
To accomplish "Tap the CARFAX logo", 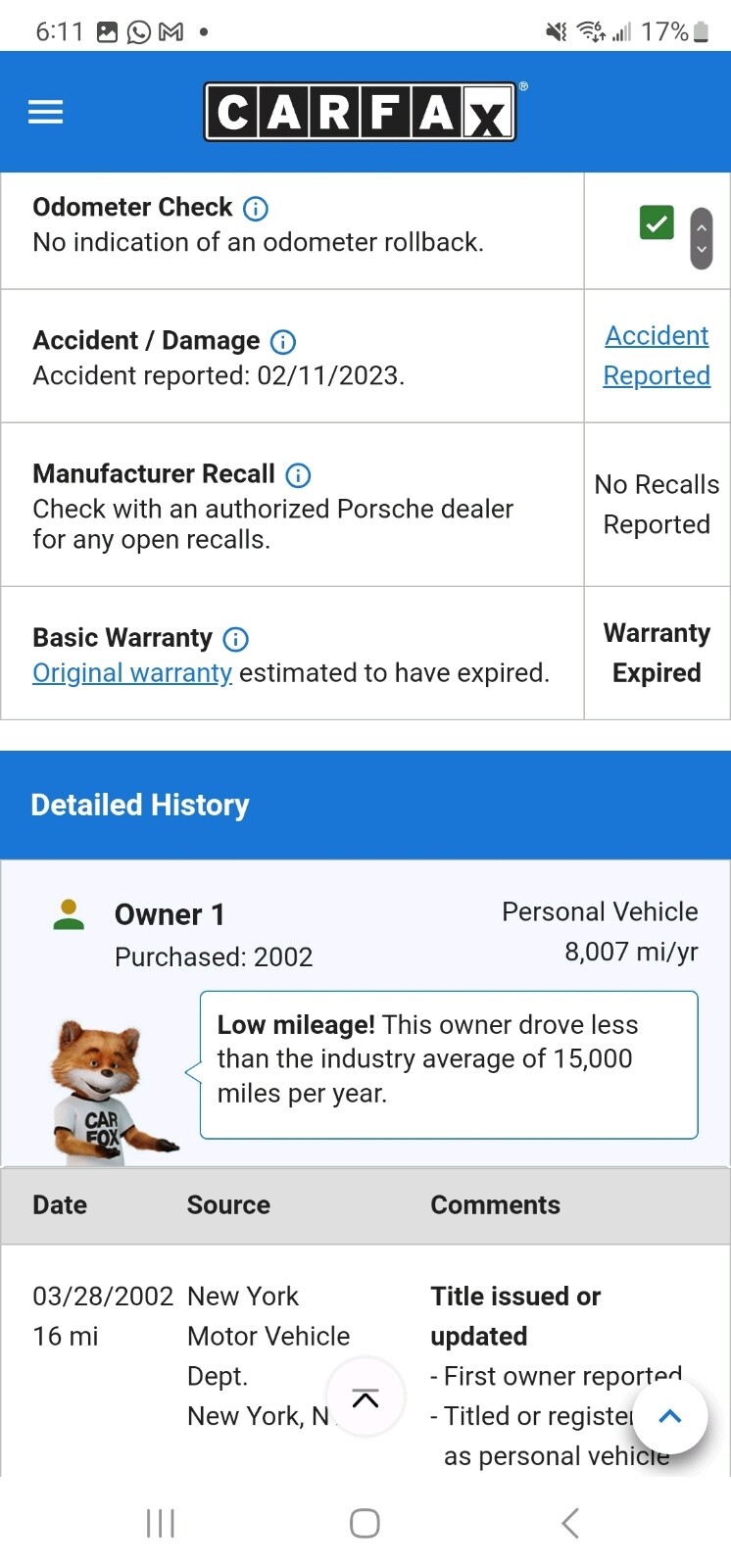I will click(360, 112).
